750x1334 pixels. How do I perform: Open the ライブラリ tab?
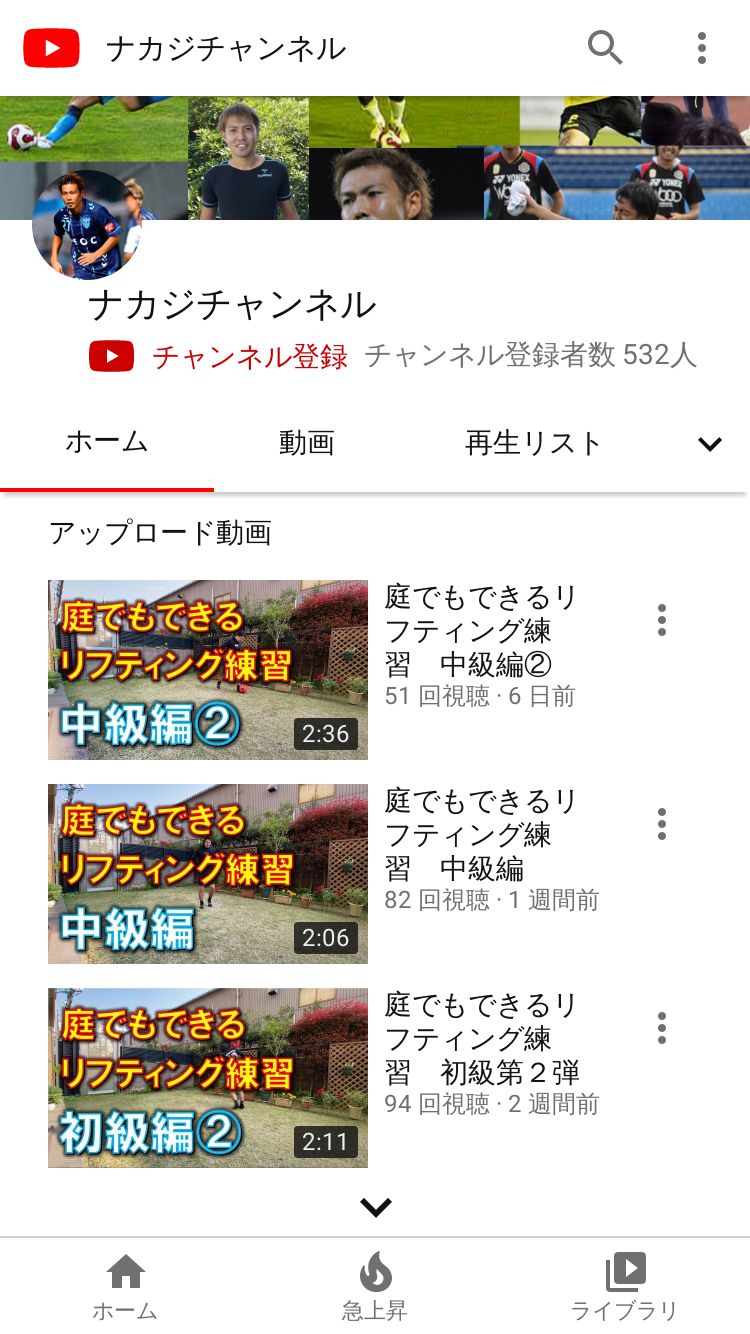(x=625, y=1287)
